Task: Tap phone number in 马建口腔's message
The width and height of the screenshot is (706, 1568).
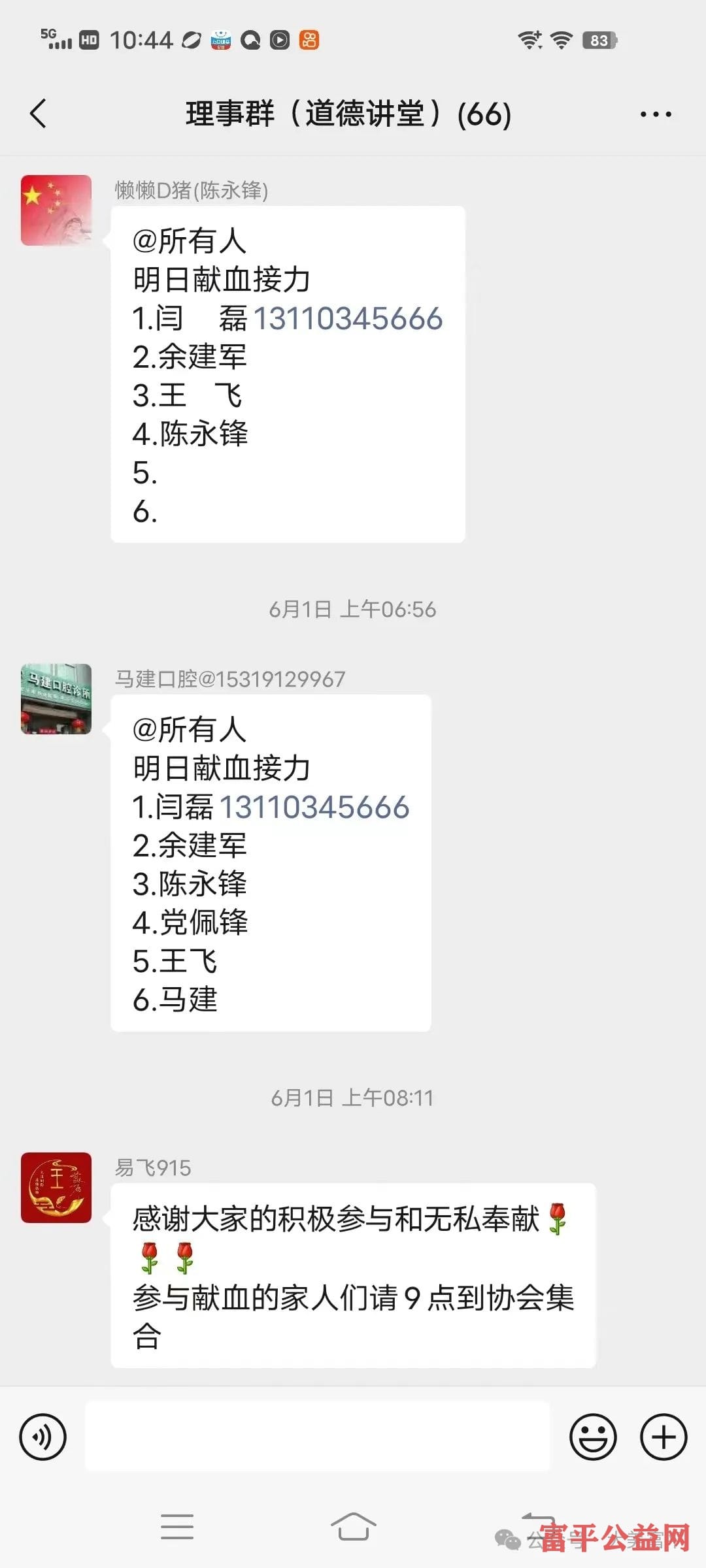Action: click(x=314, y=808)
